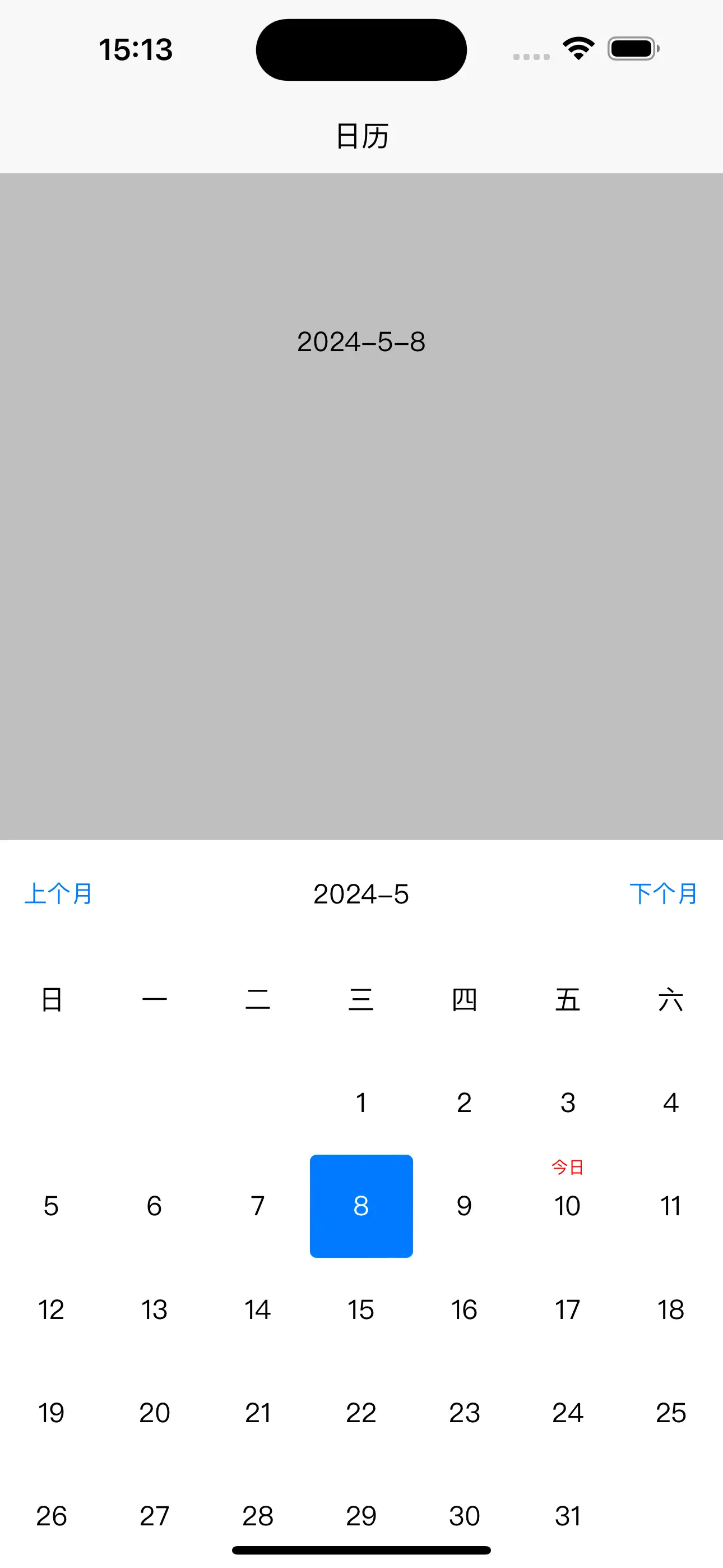Tap the highlighted date 8

[x=361, y=1206]
